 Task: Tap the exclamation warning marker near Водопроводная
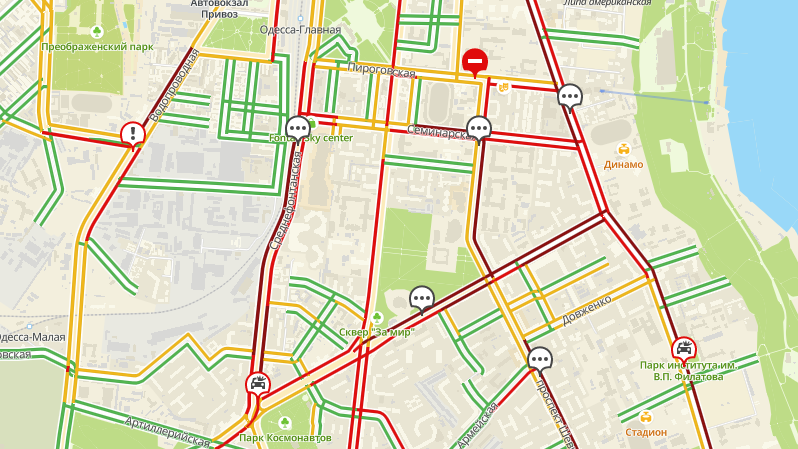point(133,133)
